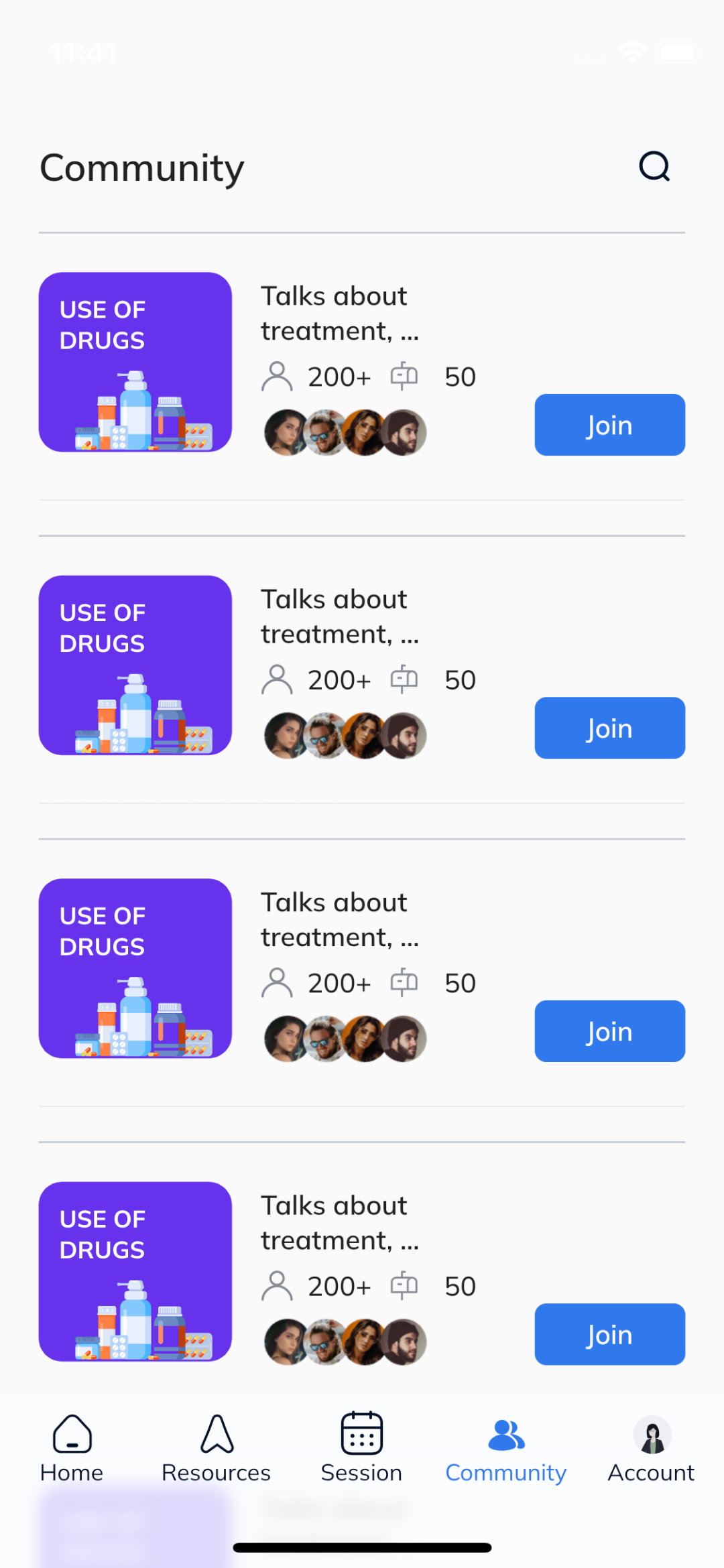Join the first Use of Drugs community
This screenshot has width=724, height=1568.
tap(609, 425)
